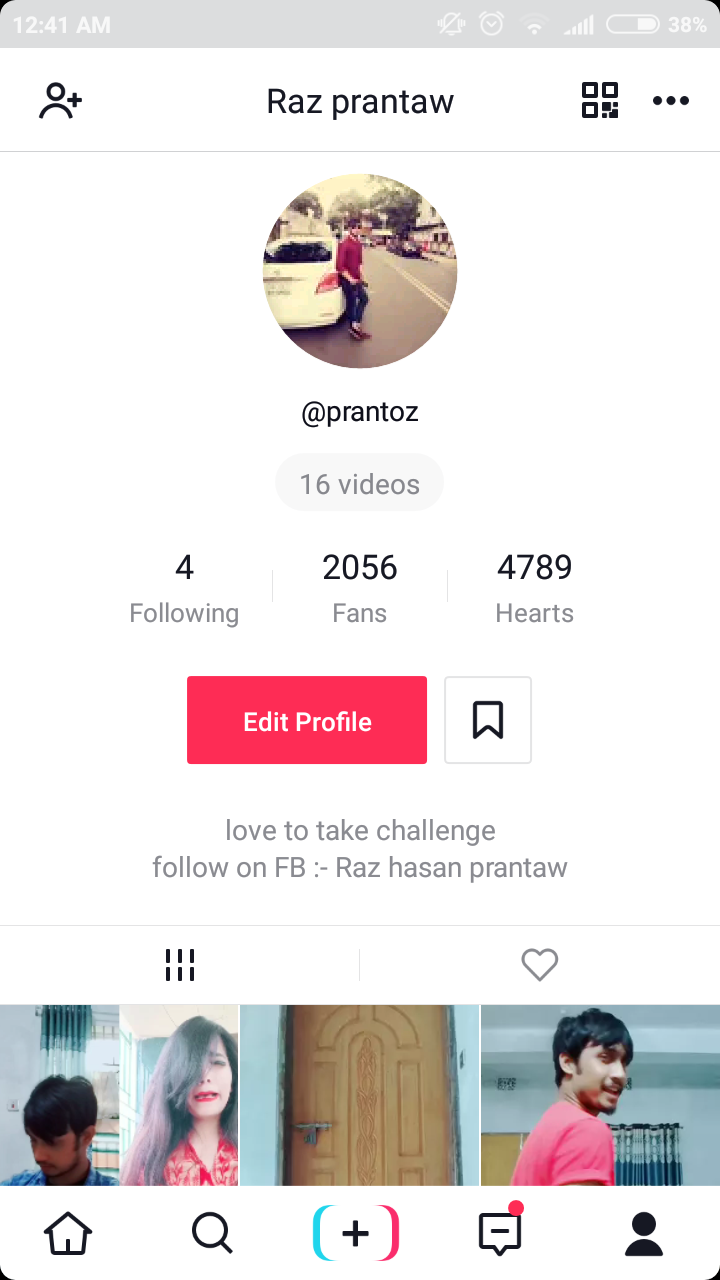Switch to the posted videos grid tab
Image resolution: width=720 pixels, height=1280 pixels.
click(180, 965)
